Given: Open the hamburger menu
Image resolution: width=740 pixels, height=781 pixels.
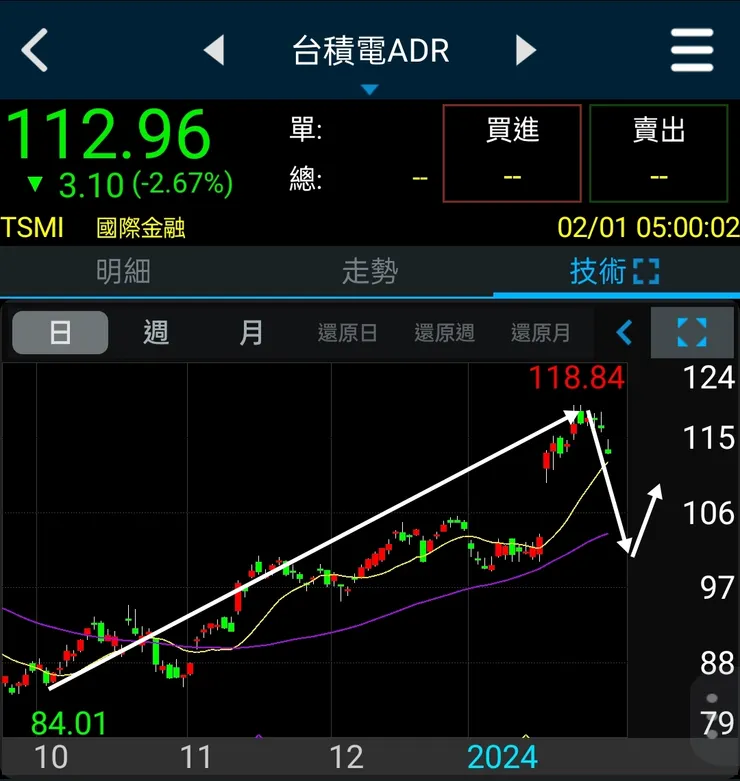Looking at the screenshot, I should pos(692,48).
